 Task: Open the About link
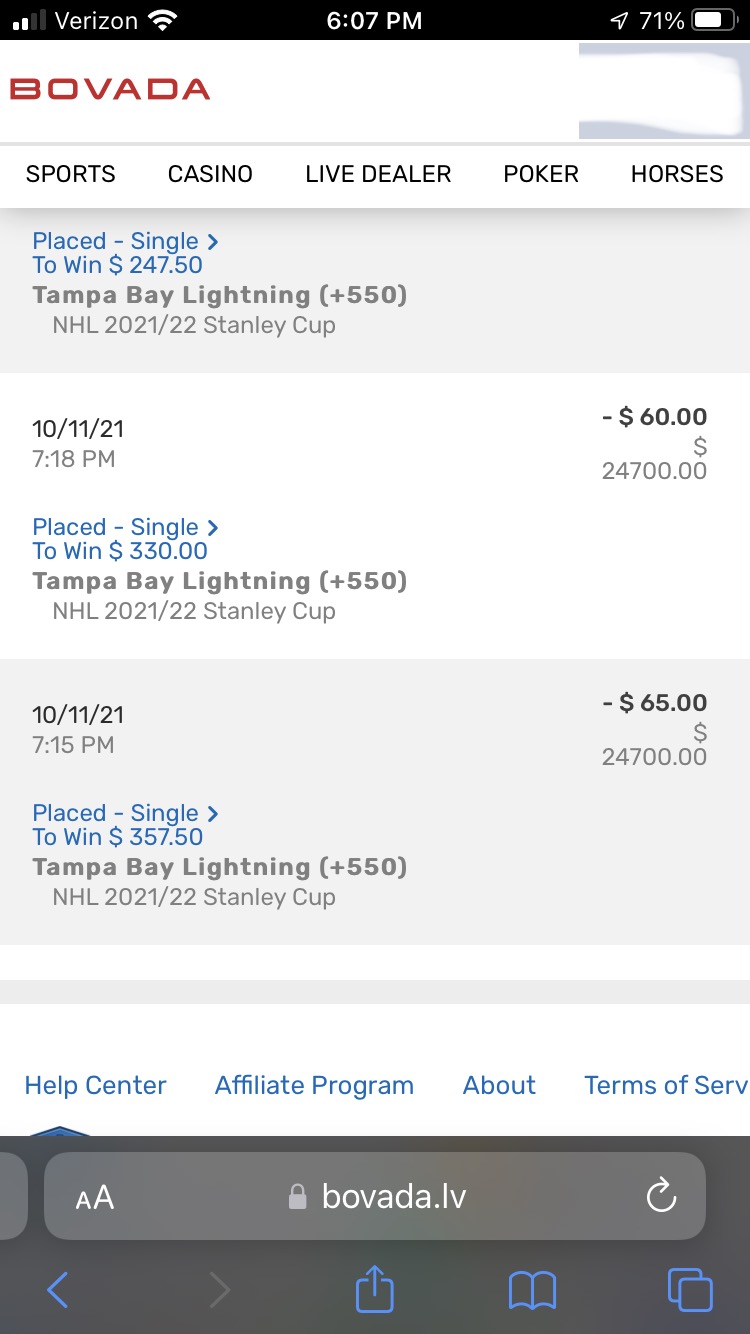click(499, 1085)
